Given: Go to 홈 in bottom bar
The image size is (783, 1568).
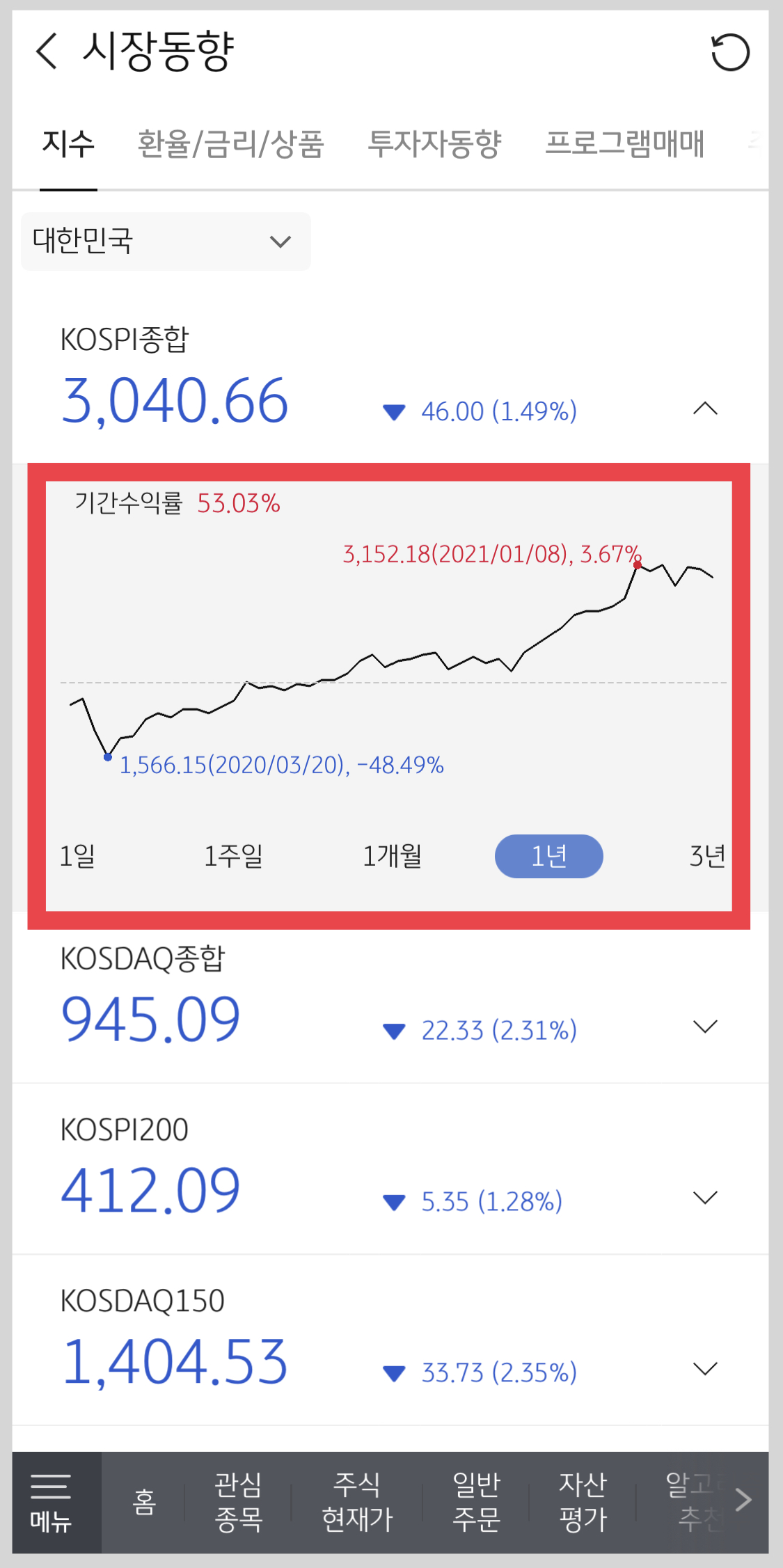Looking at the screenshot, I should pos(145,1503).
